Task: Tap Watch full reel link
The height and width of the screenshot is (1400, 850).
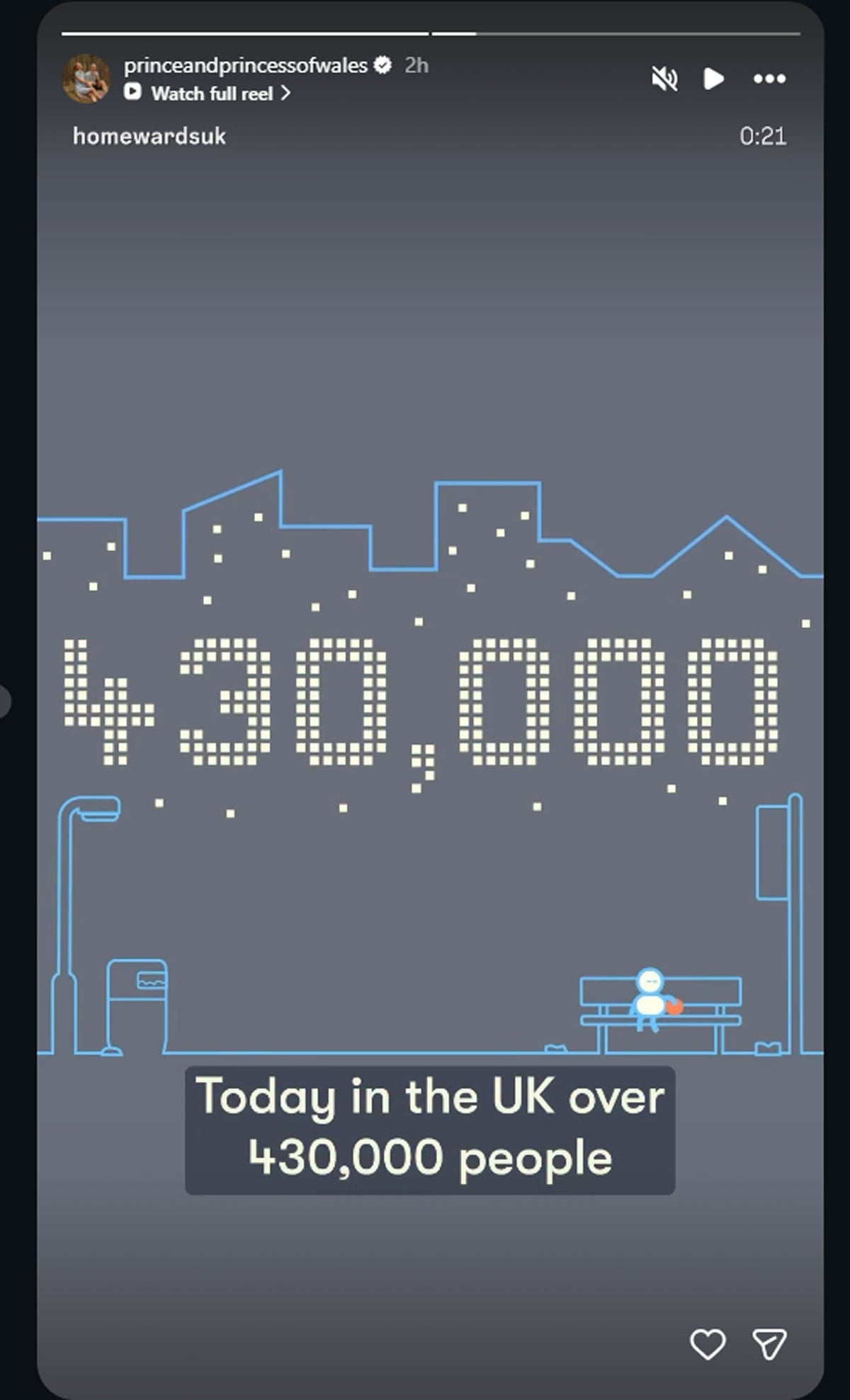Action: click(208, 93)
